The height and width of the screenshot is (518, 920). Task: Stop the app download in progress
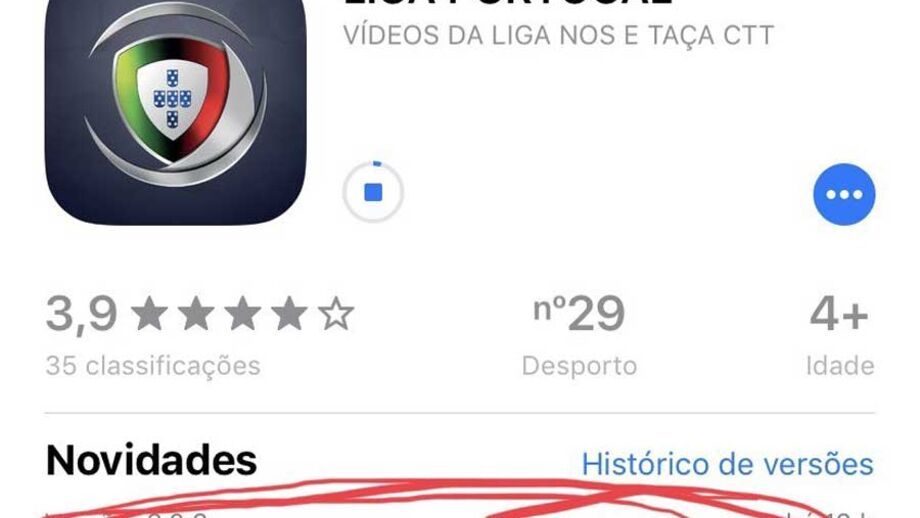[x=373, y=192]
